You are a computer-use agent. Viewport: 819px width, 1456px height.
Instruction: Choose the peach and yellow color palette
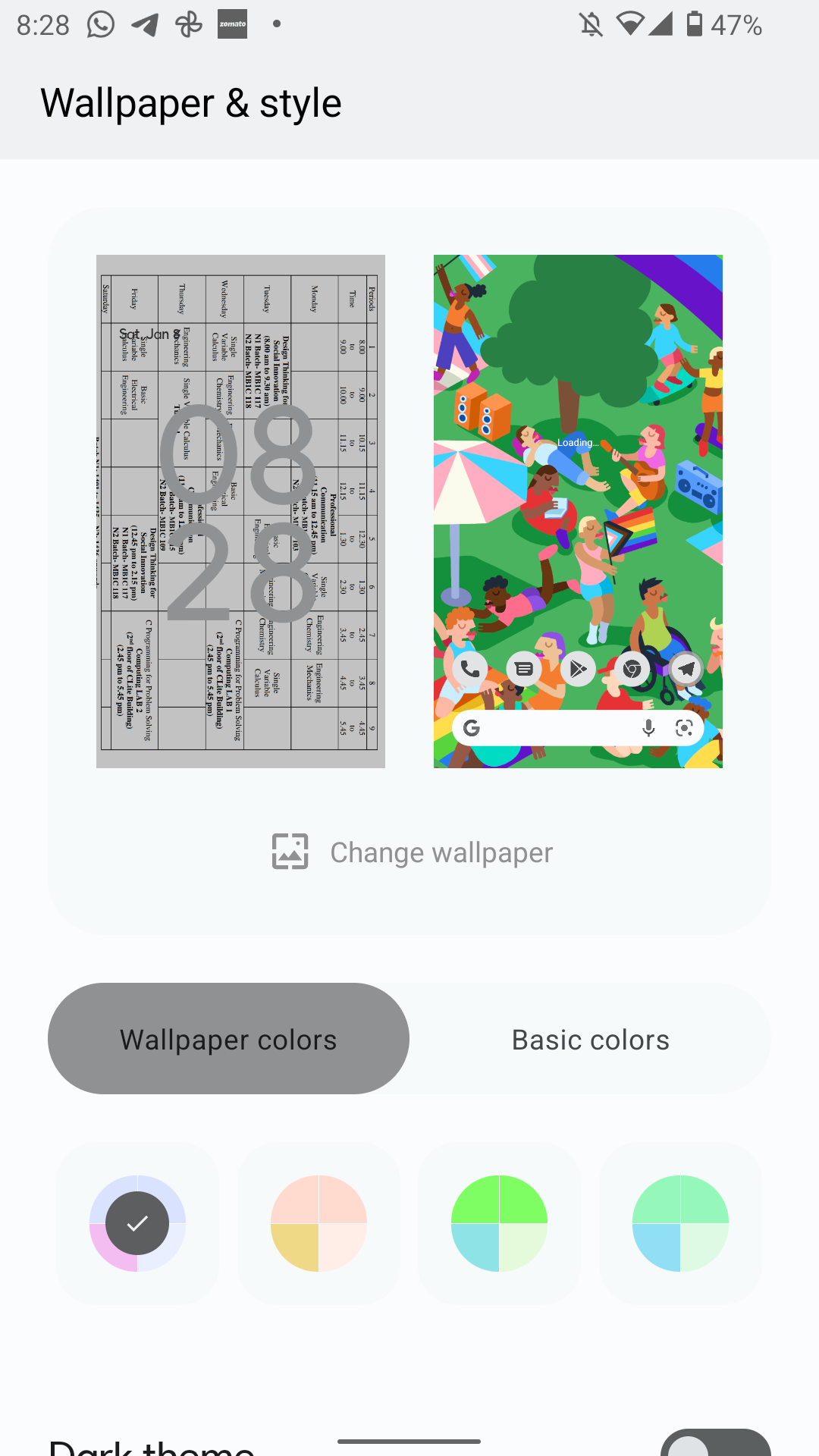(x=318, y=1223)
